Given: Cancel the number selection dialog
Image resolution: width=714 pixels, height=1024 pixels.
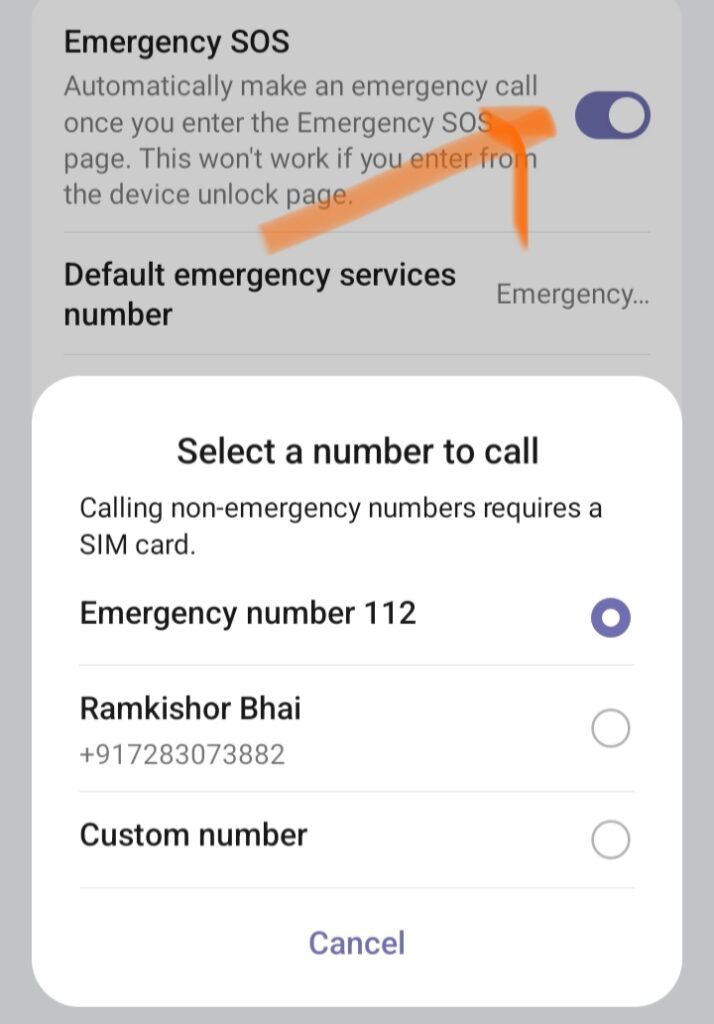Looking at the screenshot, I should [357, 943].
